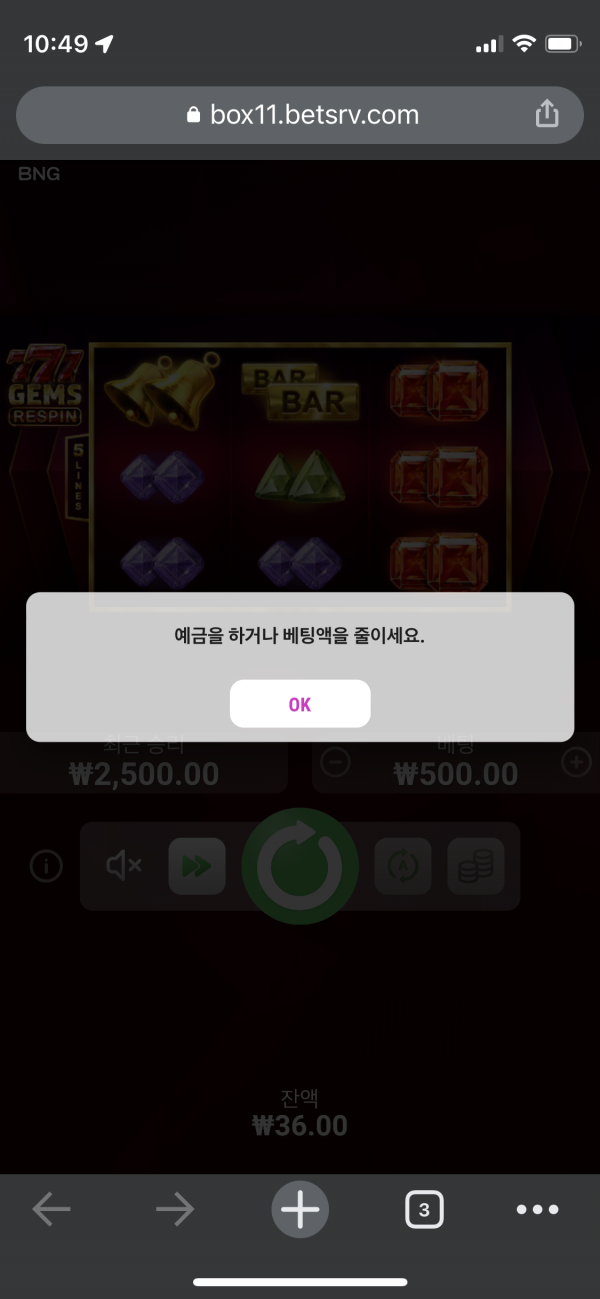
Task: Open the browser overflow menu
Action: click(x=537, y=1210)
